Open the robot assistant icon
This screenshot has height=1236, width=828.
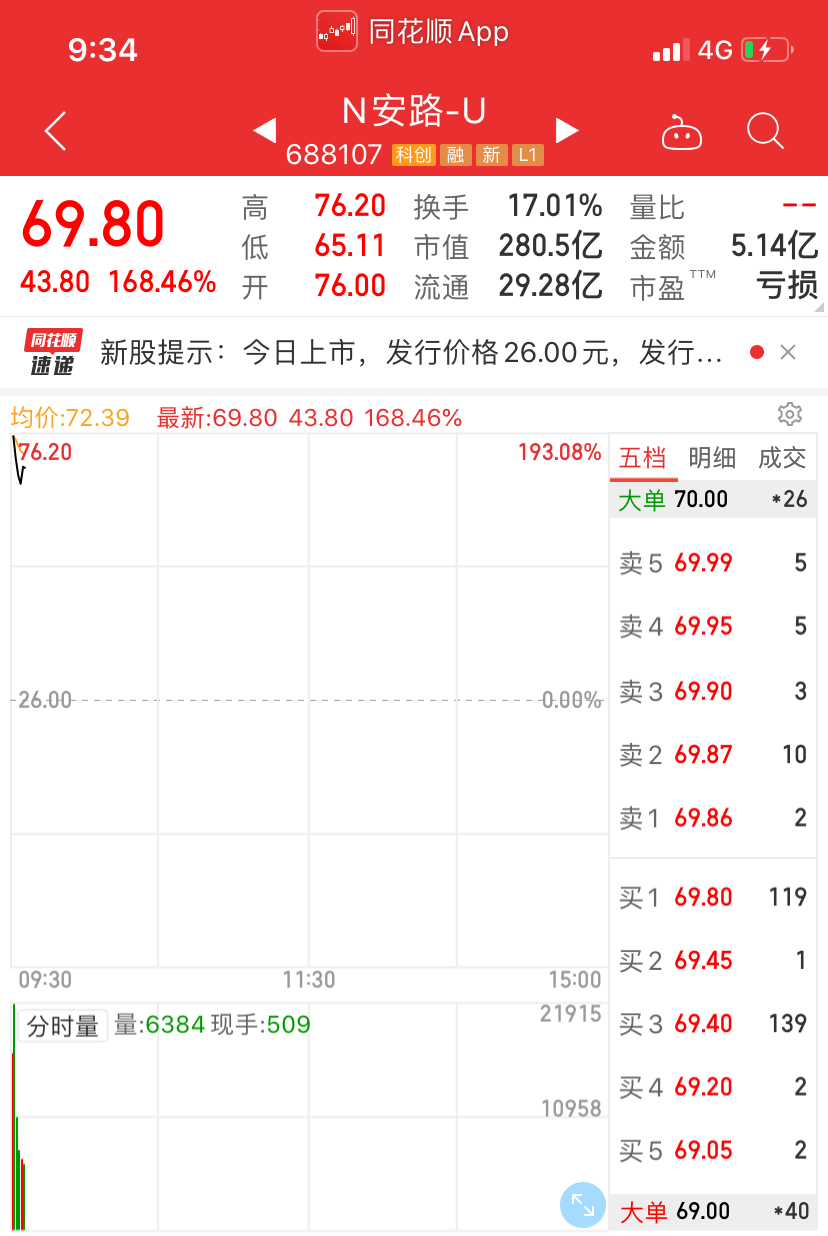click(682, 132)
